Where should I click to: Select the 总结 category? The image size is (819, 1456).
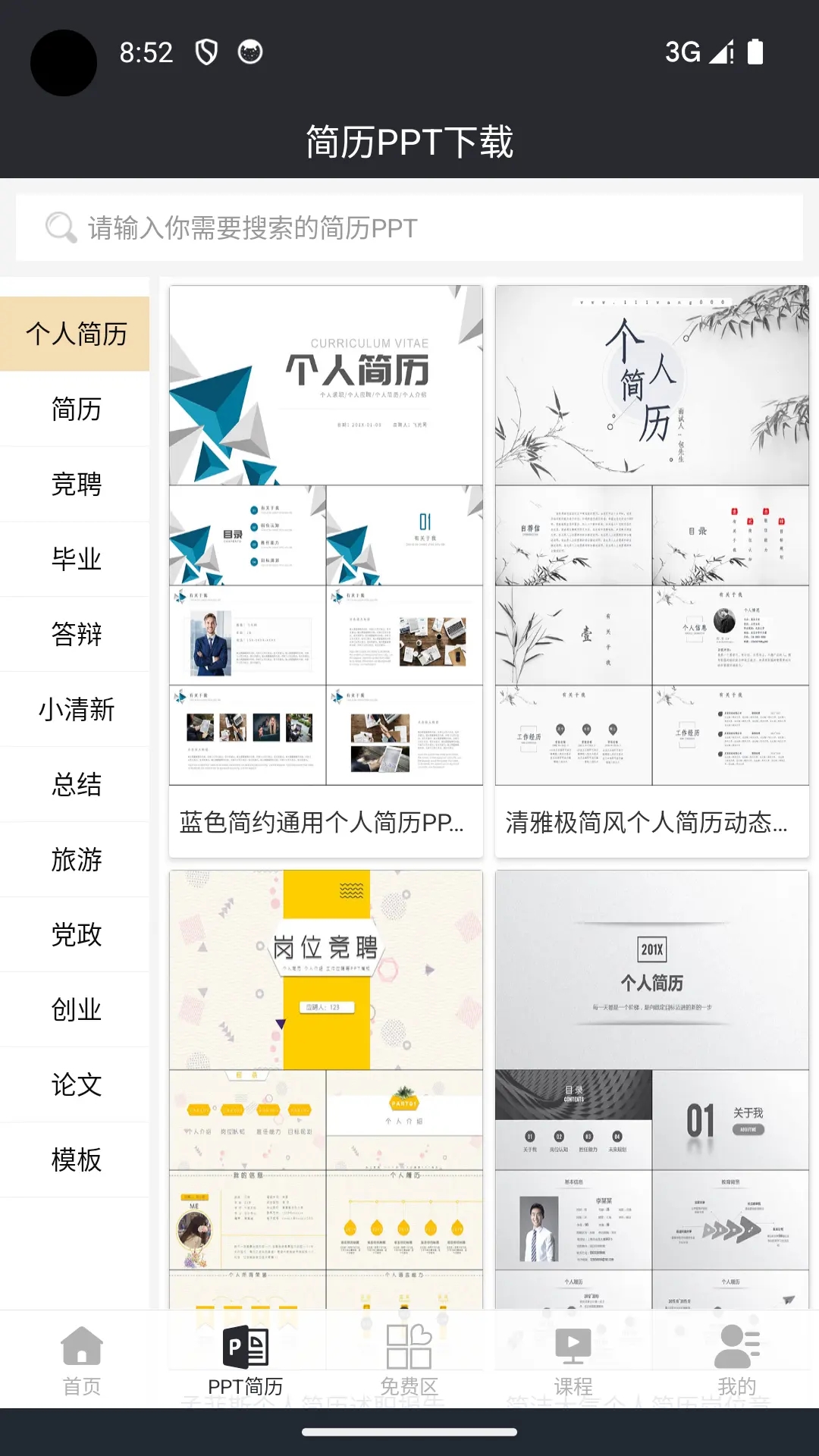[76, 784]
